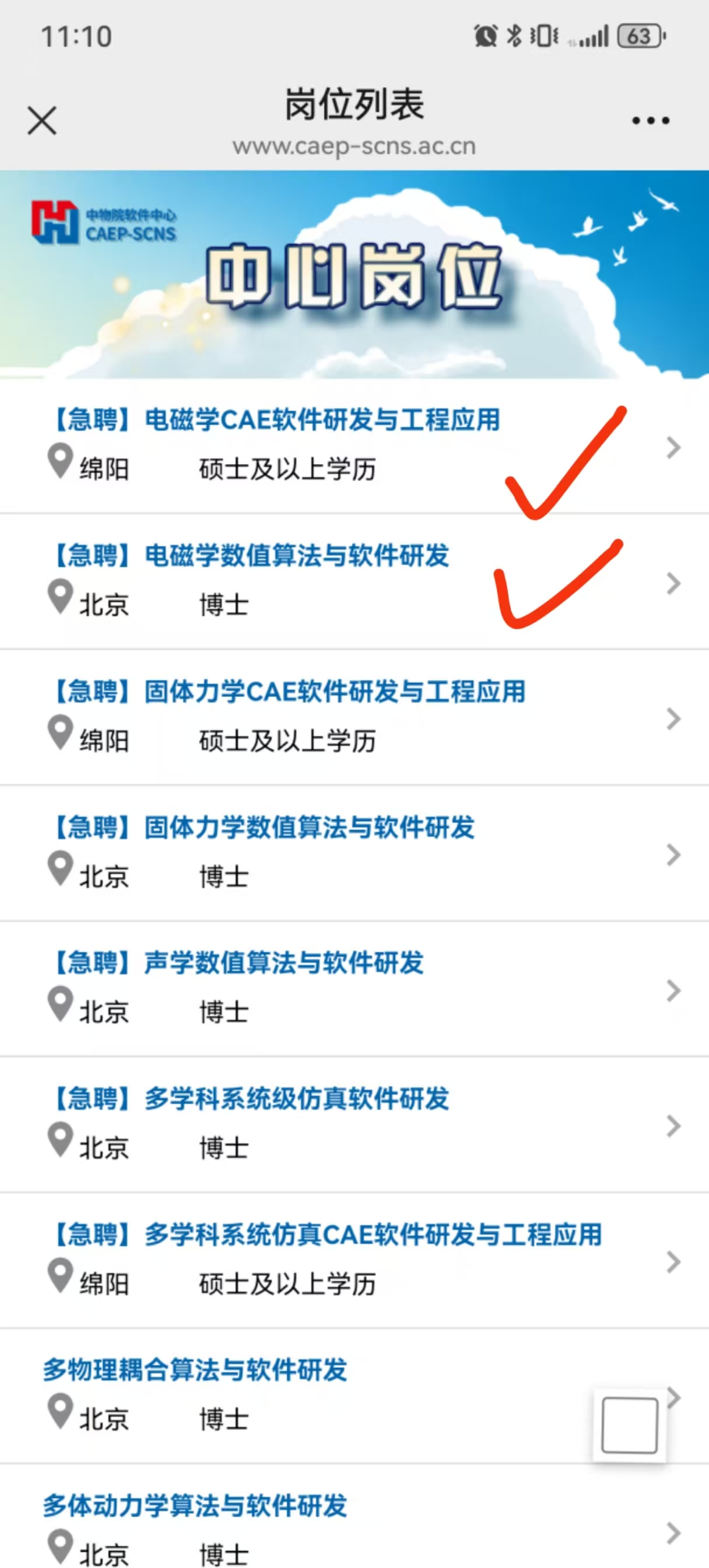
Task: Select 多物理耦合算法与软件研发 job
Action: (195, 1371)
